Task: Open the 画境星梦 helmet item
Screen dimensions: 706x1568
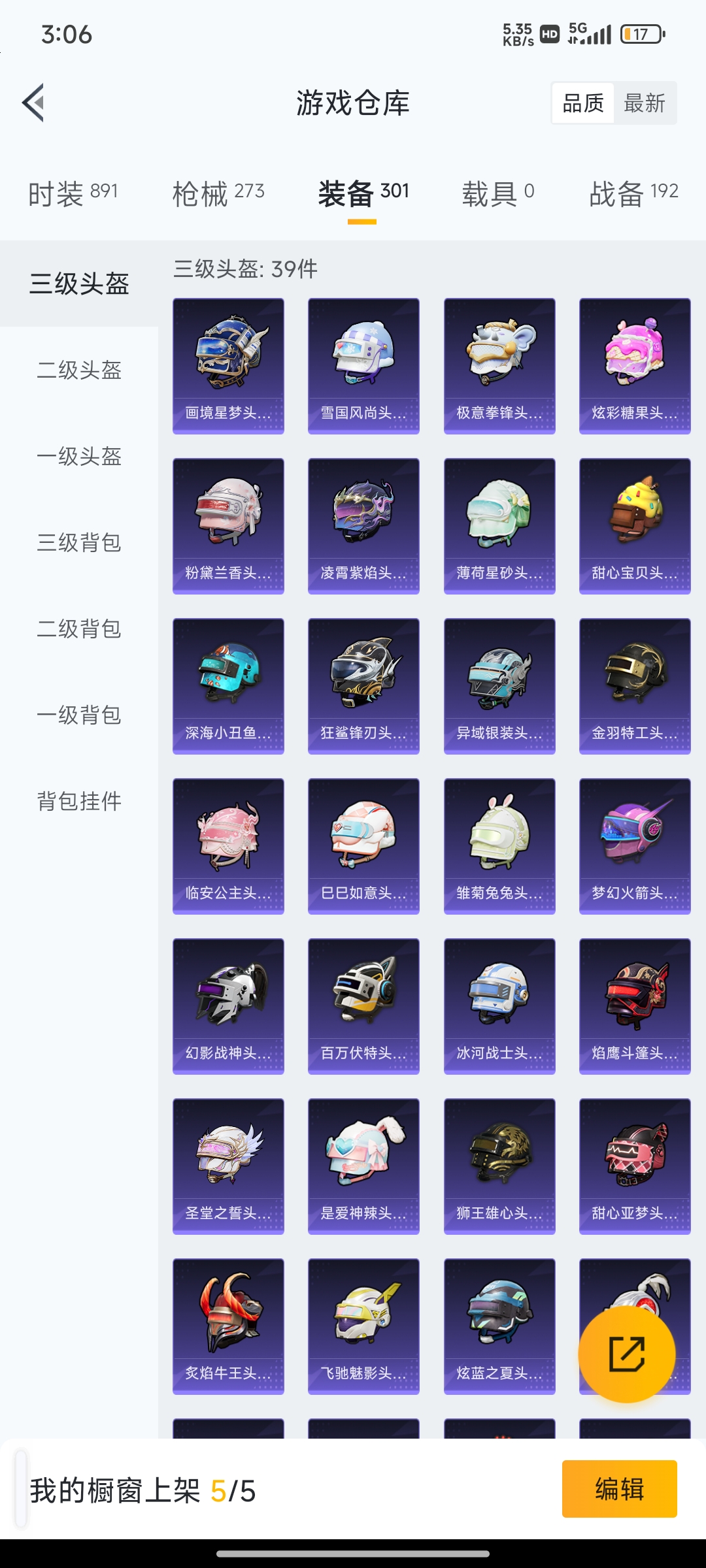Action: click(228, 366)
